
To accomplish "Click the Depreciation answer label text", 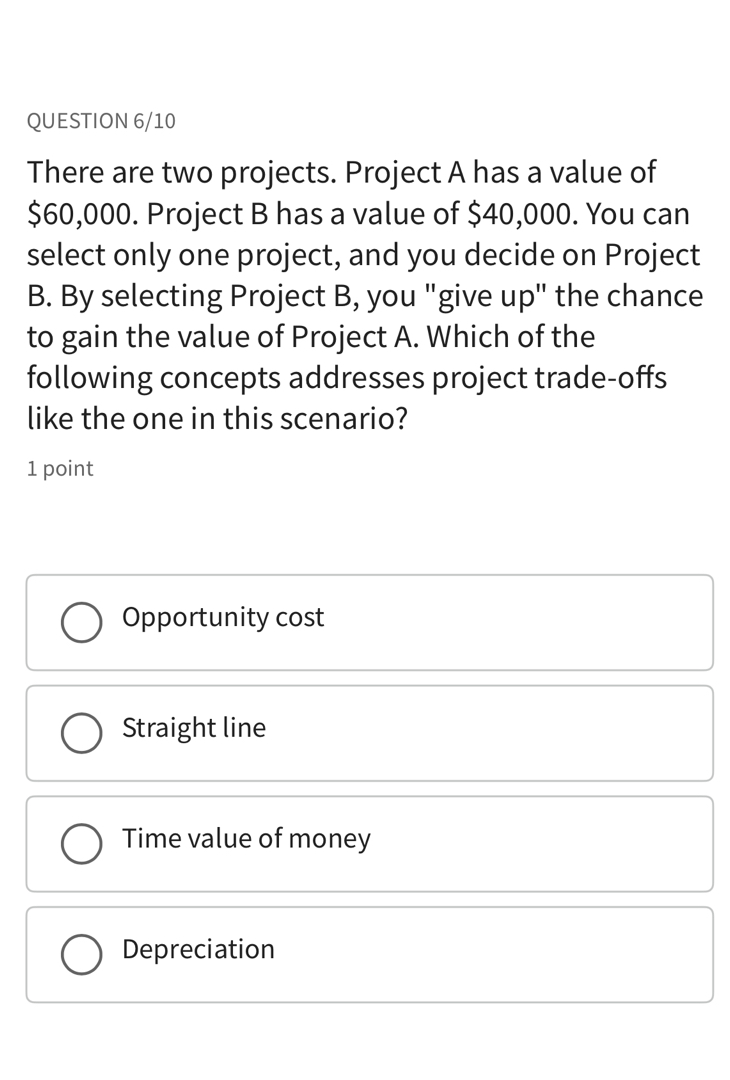I will tap(199, 950).
